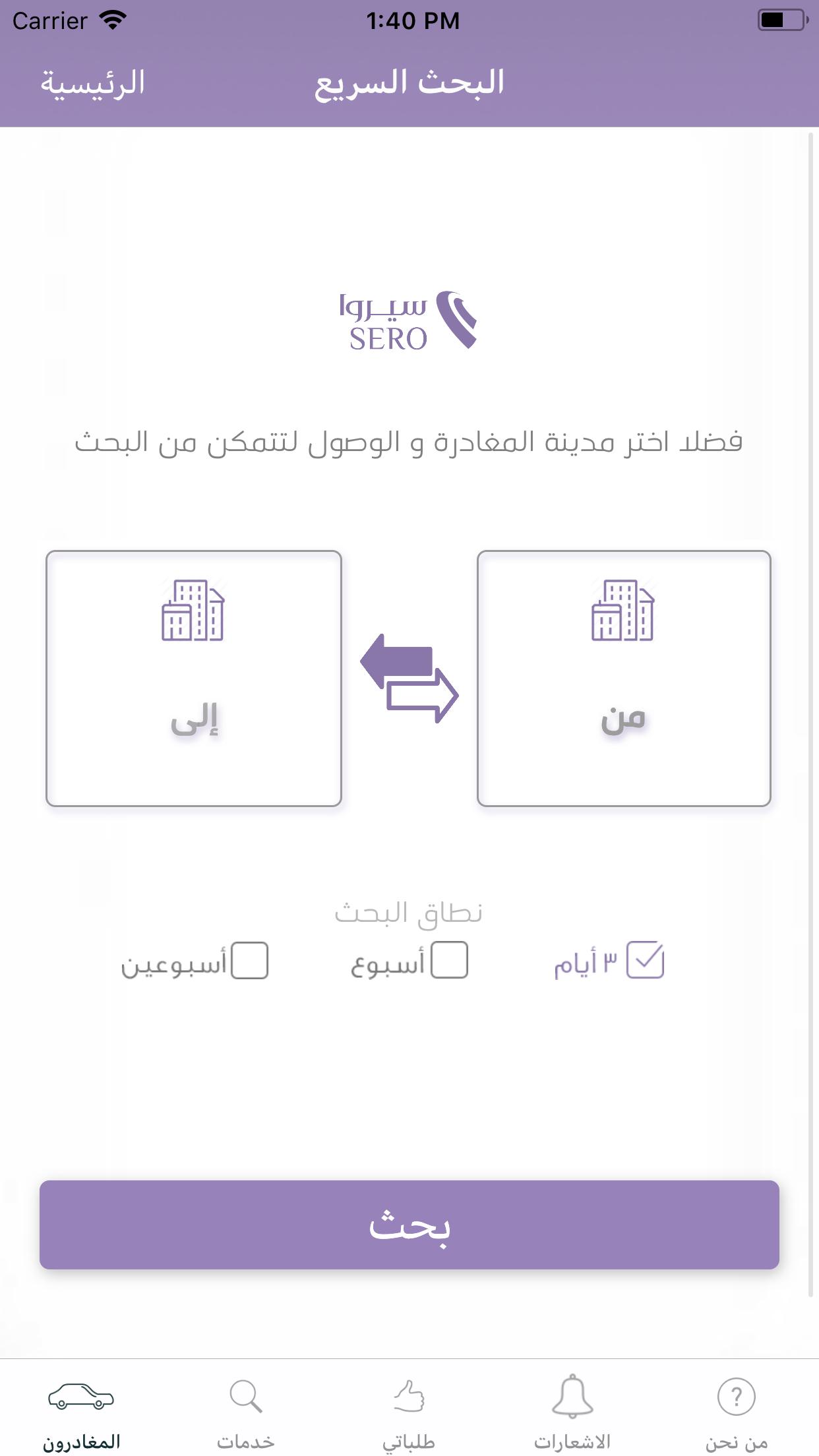The width and height of the screenshot is (819, 1456).
Task: Swap departure and arrival cities
Action: (x=409, y=678)
